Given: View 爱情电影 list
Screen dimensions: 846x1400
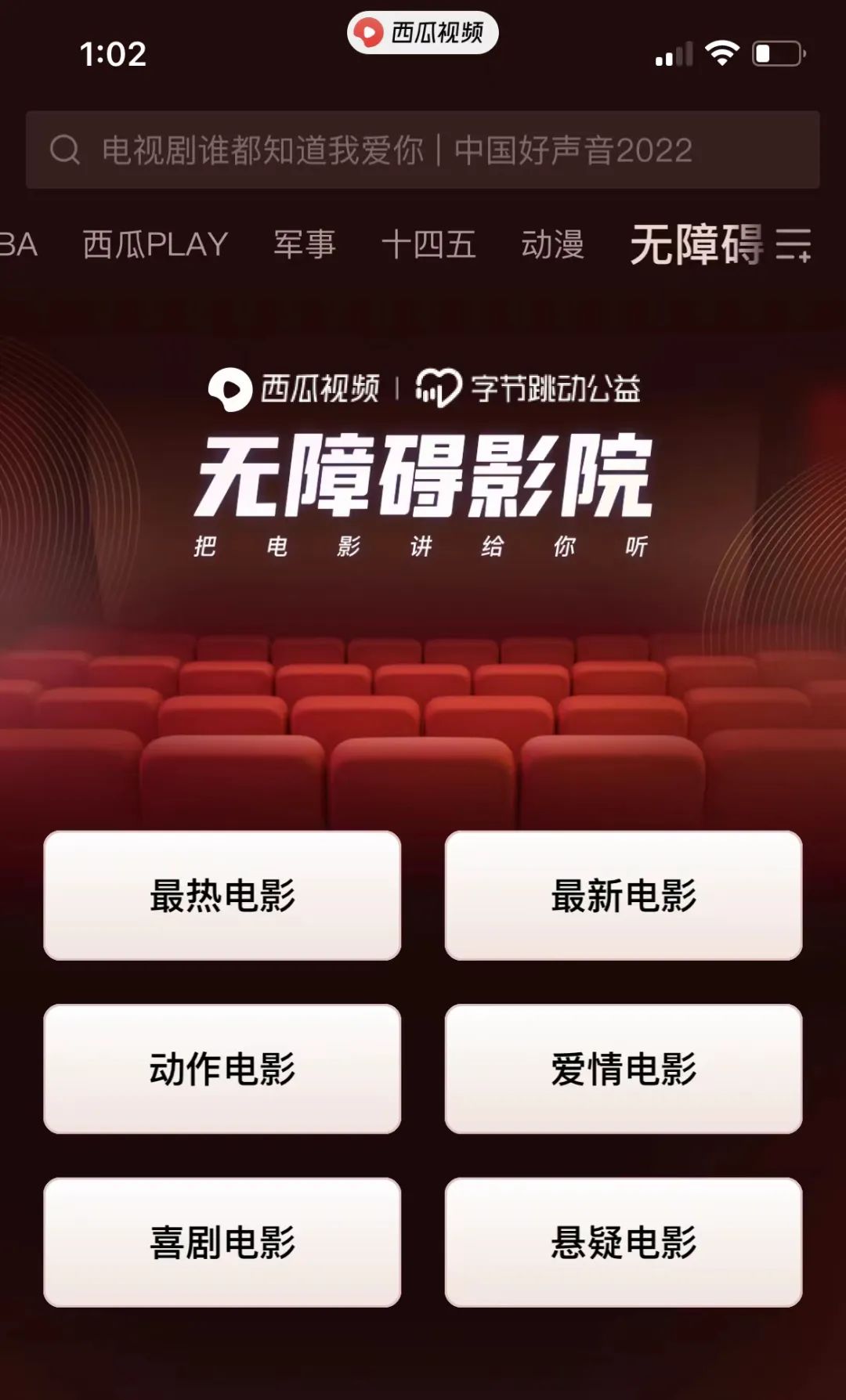Looking at the screenshot, I should pos(624,1069).
